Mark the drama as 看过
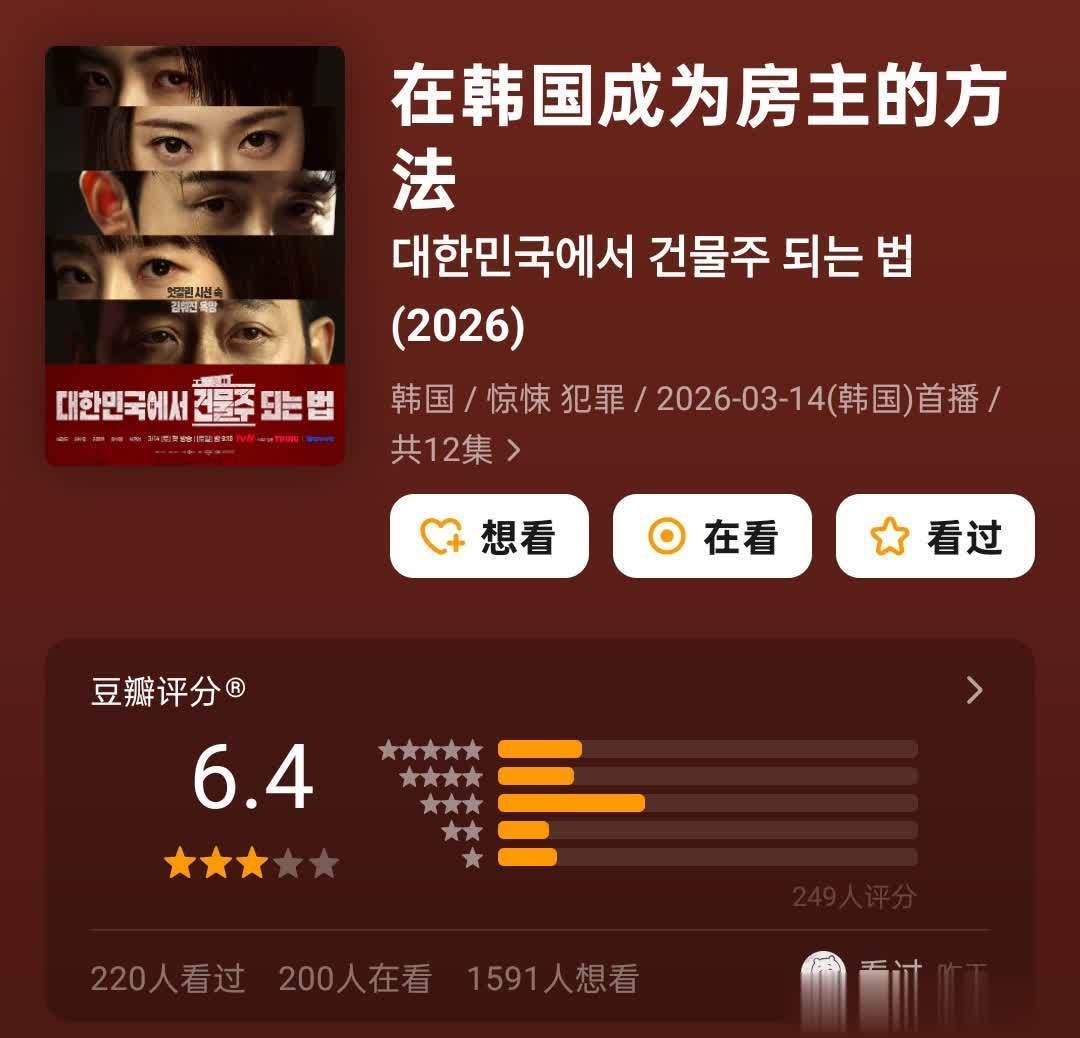 point(935,537)
